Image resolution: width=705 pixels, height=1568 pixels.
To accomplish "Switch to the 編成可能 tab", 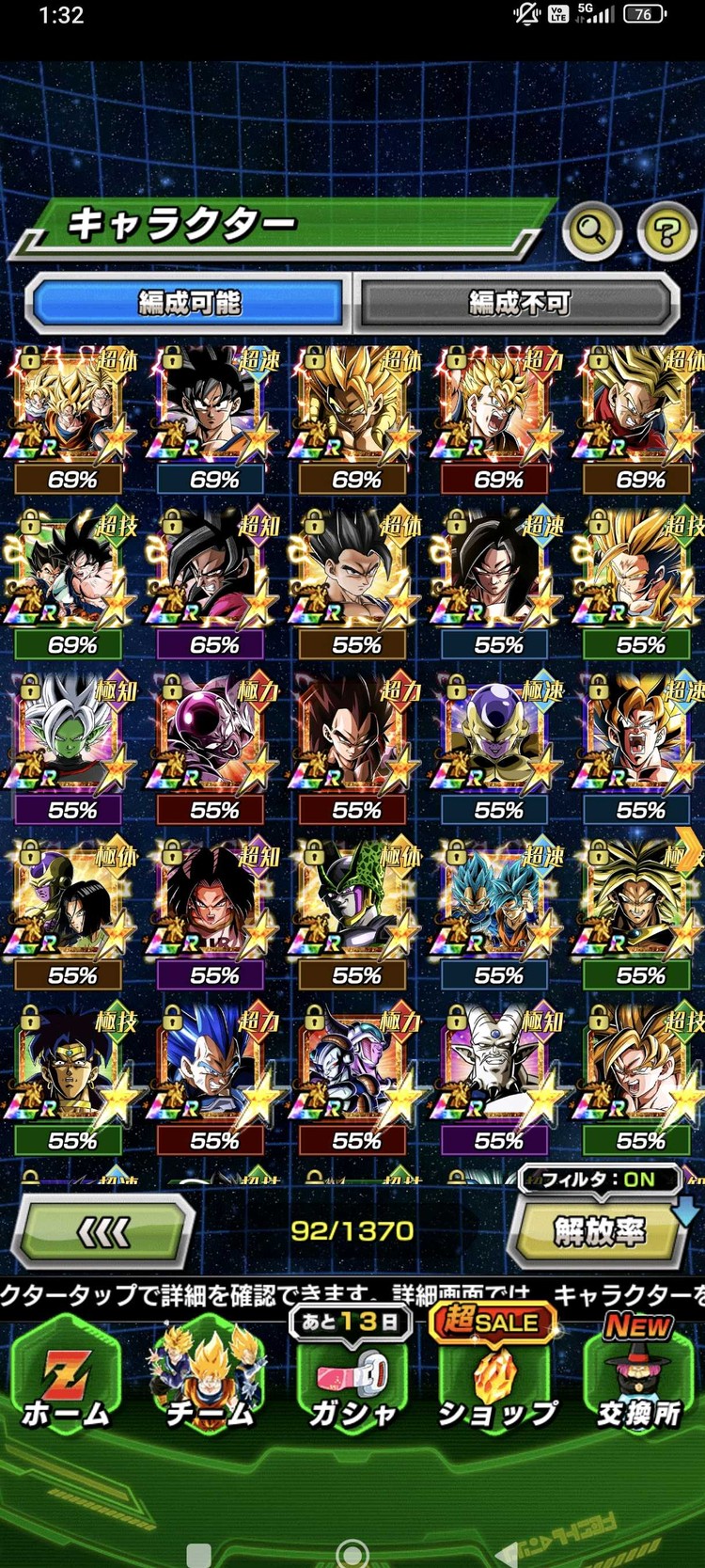I will [x=188, y=303].
